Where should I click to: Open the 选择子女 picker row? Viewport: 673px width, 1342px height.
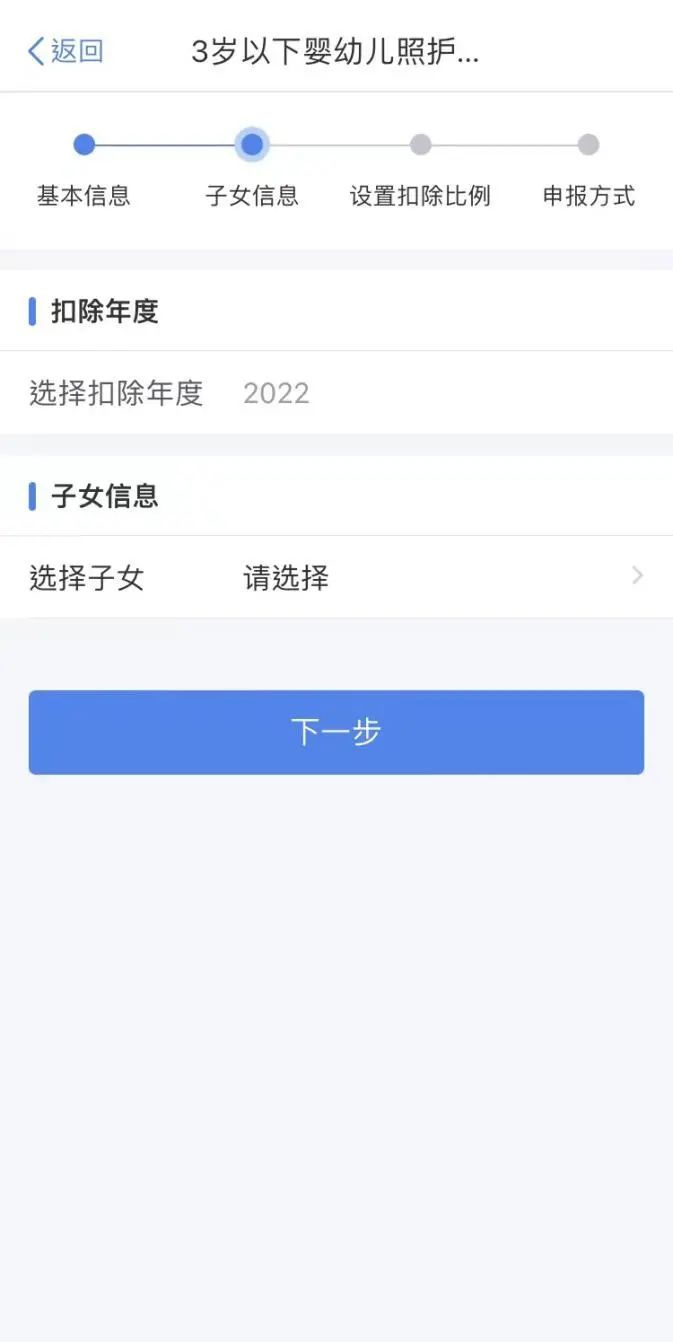click(336, 577)
